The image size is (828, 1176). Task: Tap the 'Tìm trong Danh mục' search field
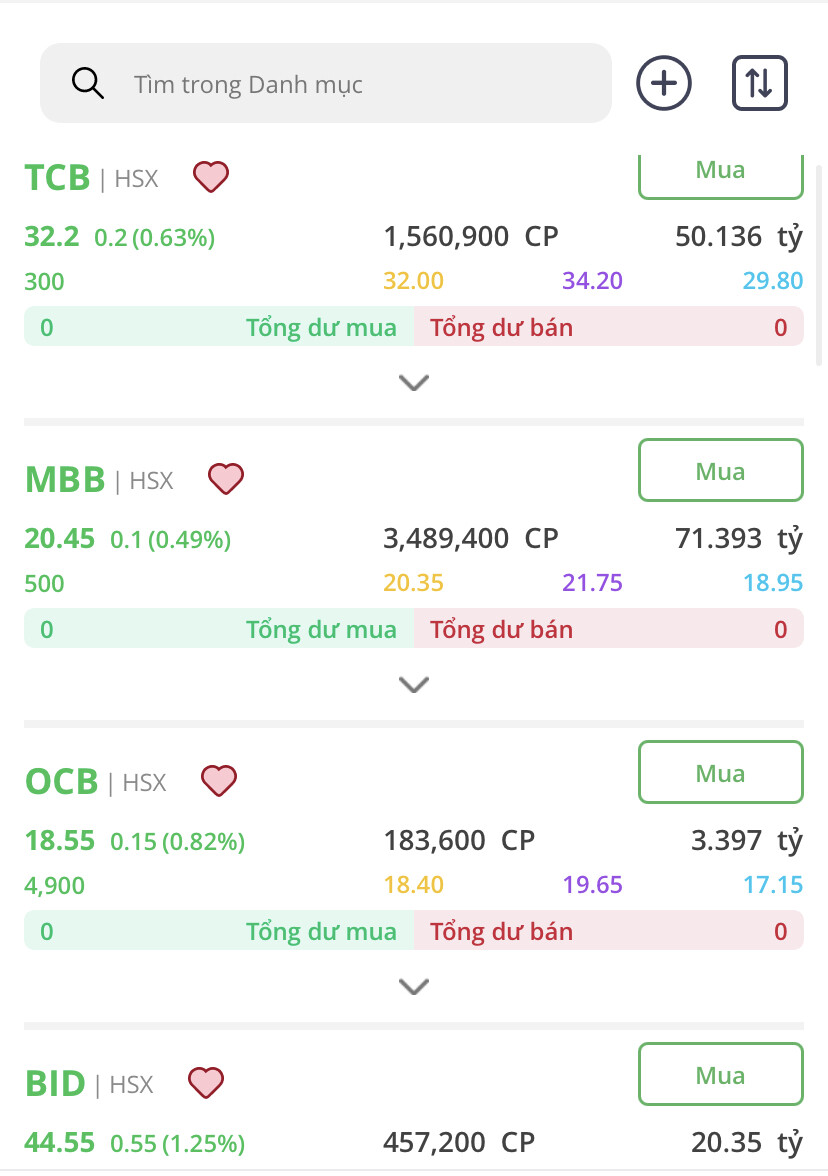point(325,84)
